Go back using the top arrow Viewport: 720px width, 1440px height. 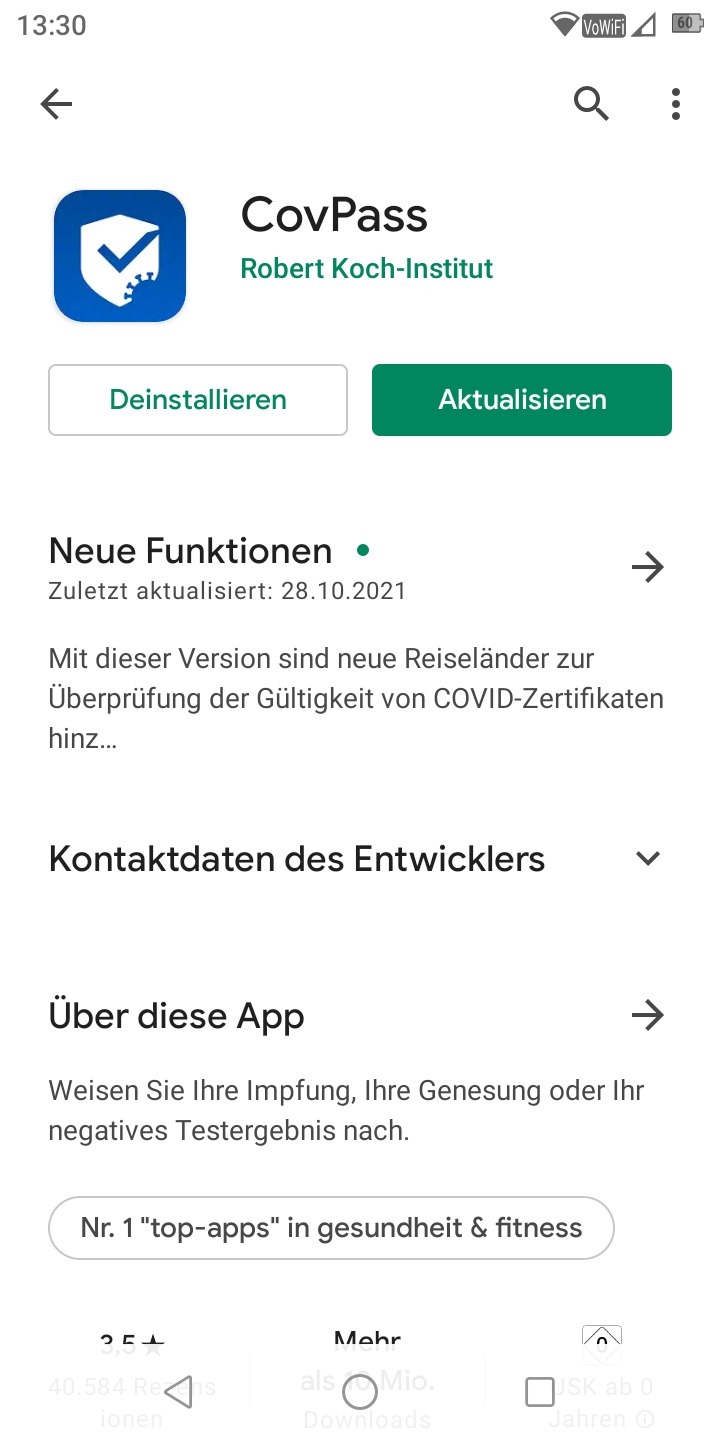point(57,104)
